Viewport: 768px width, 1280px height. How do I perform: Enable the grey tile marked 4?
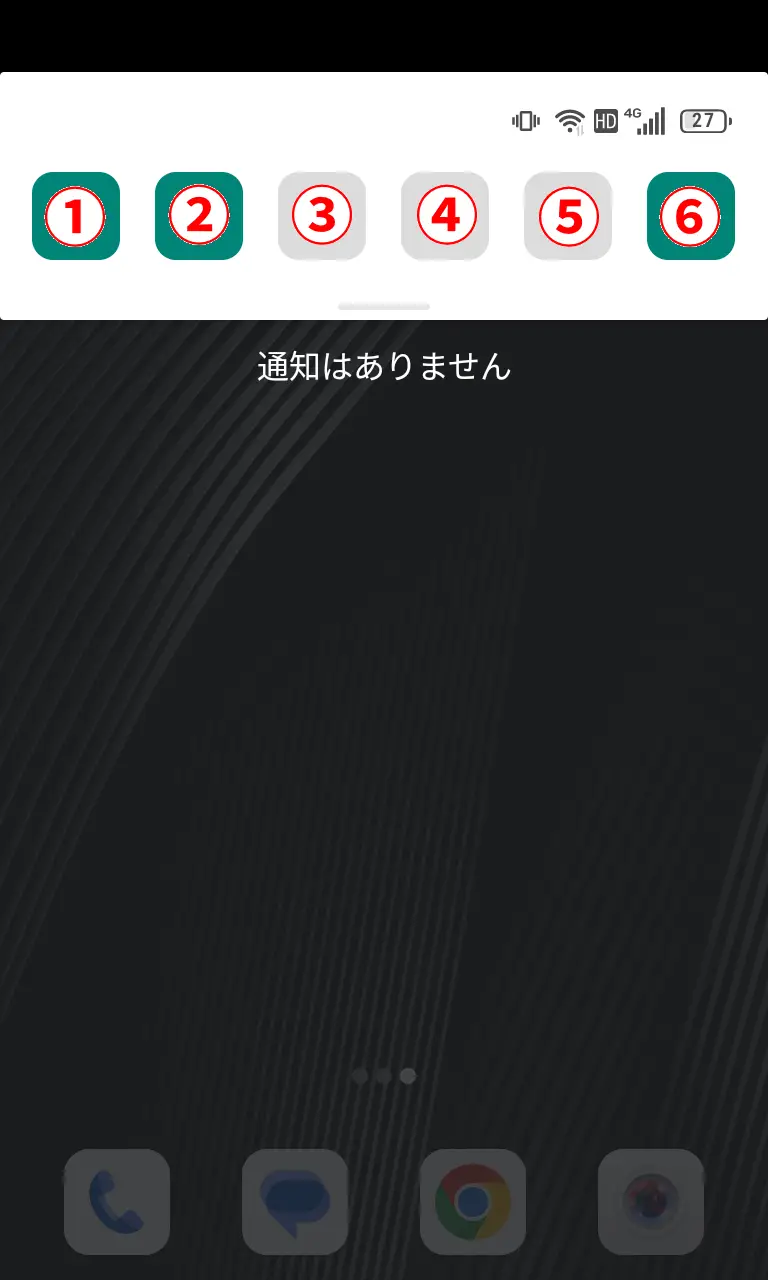click(x=445, y=216)
